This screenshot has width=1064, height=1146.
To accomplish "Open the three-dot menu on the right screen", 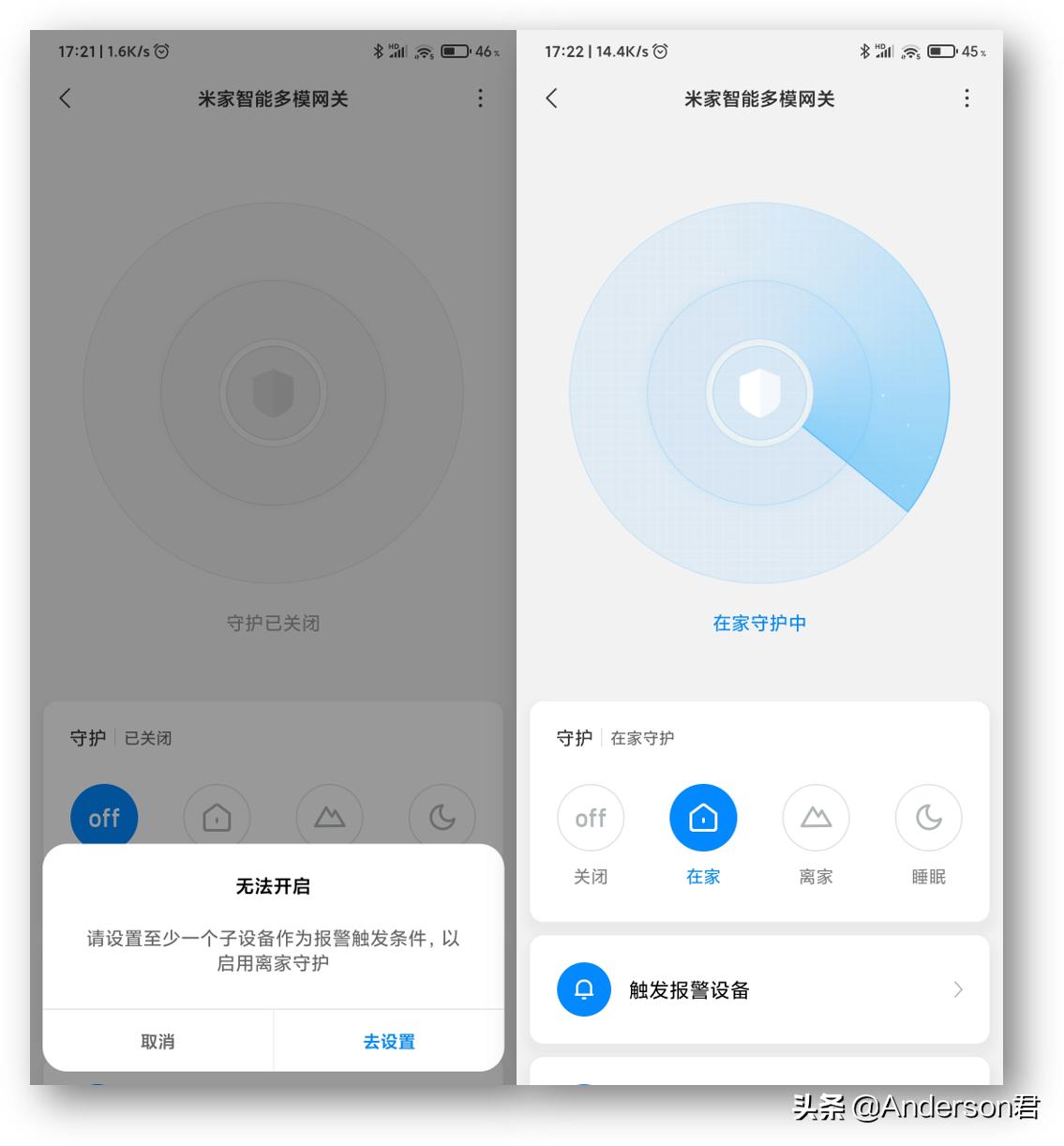I will [966, 98].
